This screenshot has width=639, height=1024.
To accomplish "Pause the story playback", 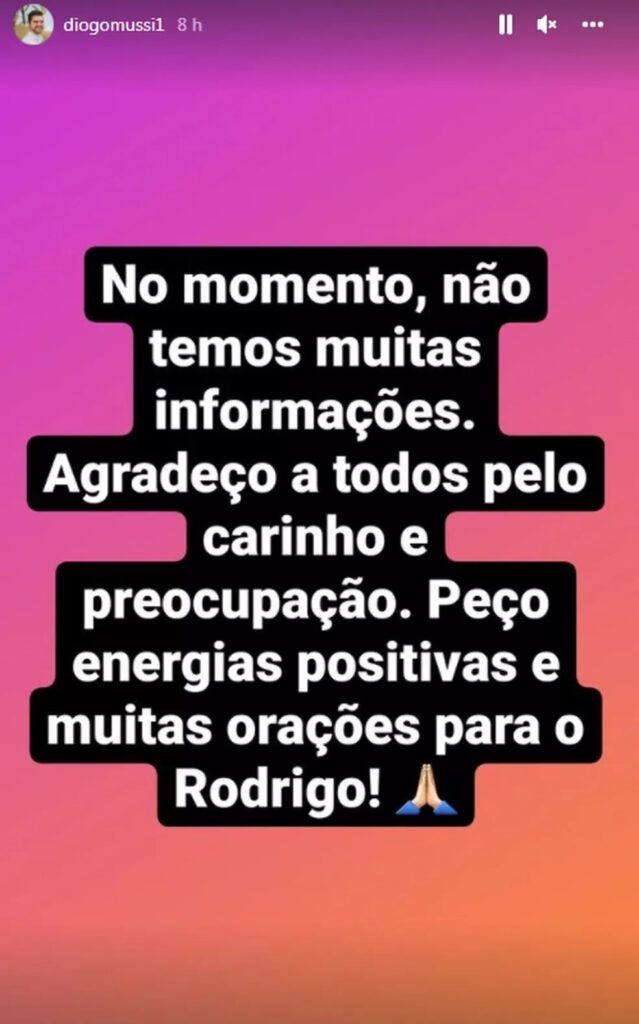I will pos(505,25).
